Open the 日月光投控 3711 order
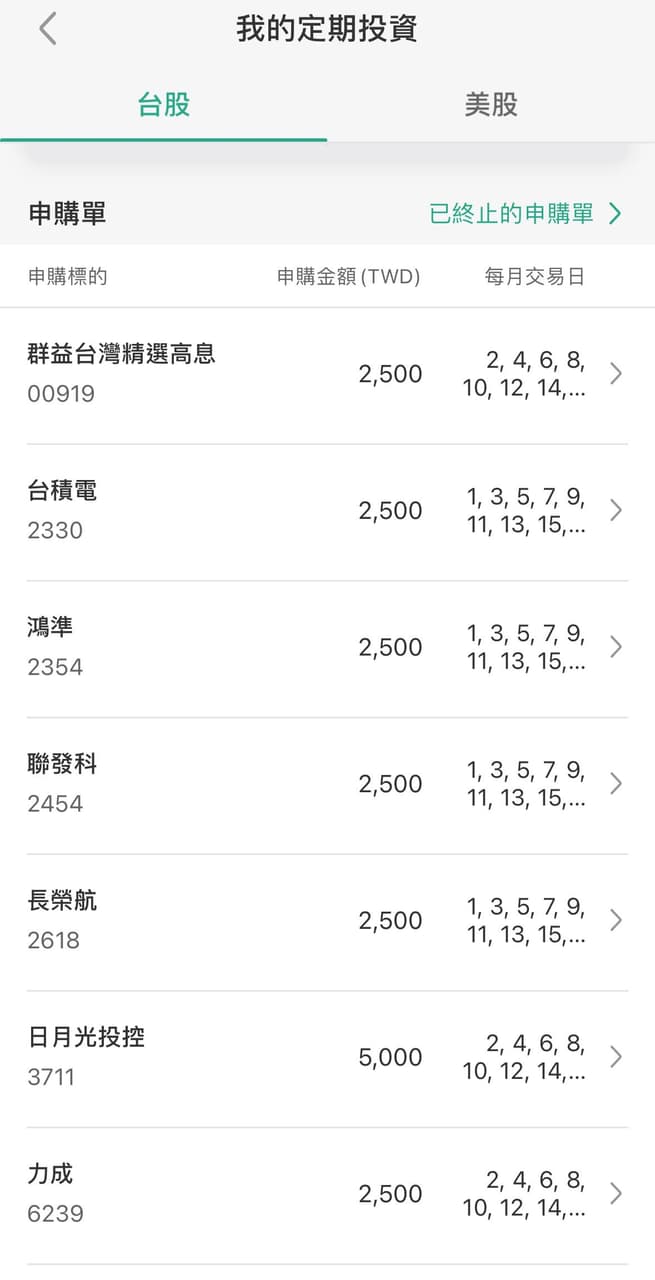The image size is (655, 1280). click(x=327, y=1059)
